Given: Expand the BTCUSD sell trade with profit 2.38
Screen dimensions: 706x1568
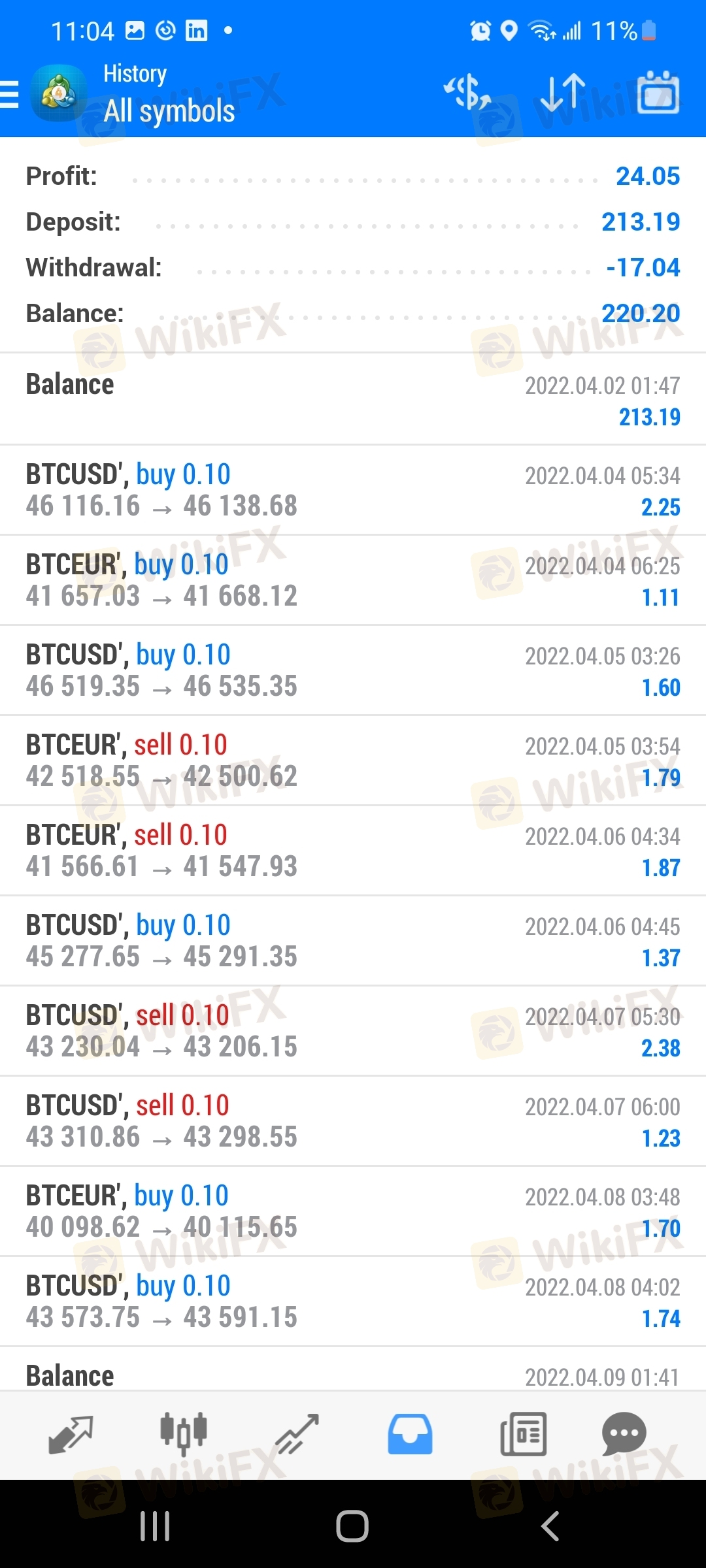Looking at the screenshot, I should [x=353, y=1031].
